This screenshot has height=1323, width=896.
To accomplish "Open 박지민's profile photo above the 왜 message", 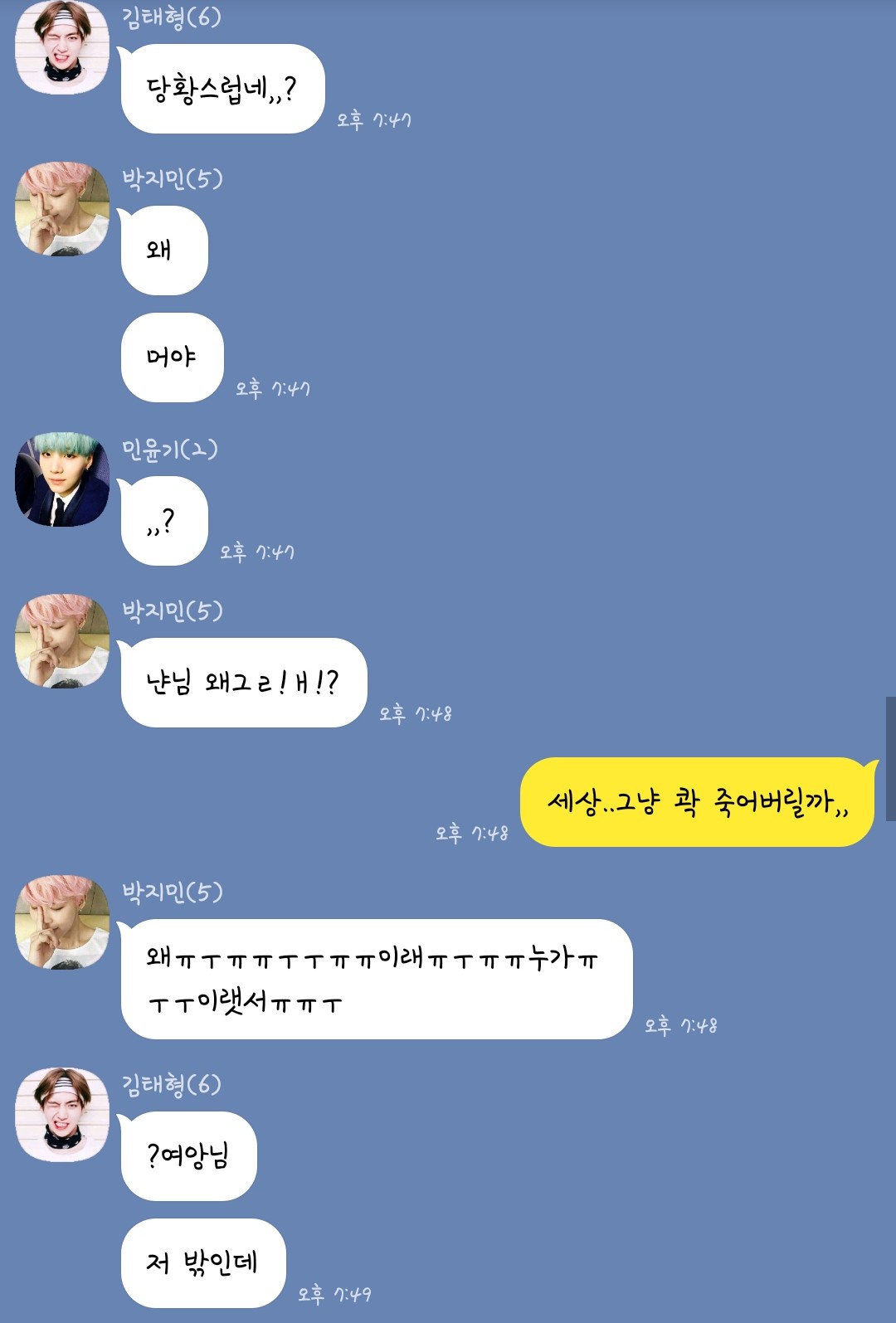I will click(62, 209).
